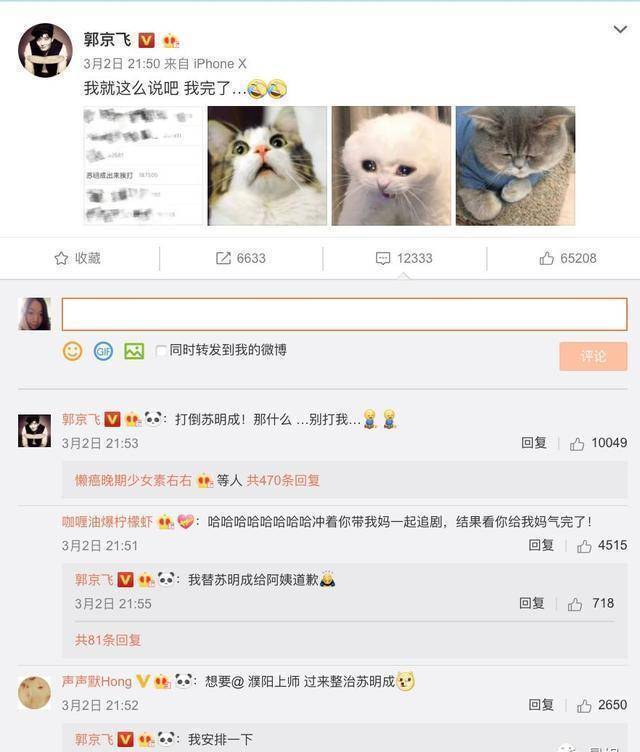
Task: Add this post to 收藏 favorites
Action: (78, 258)
